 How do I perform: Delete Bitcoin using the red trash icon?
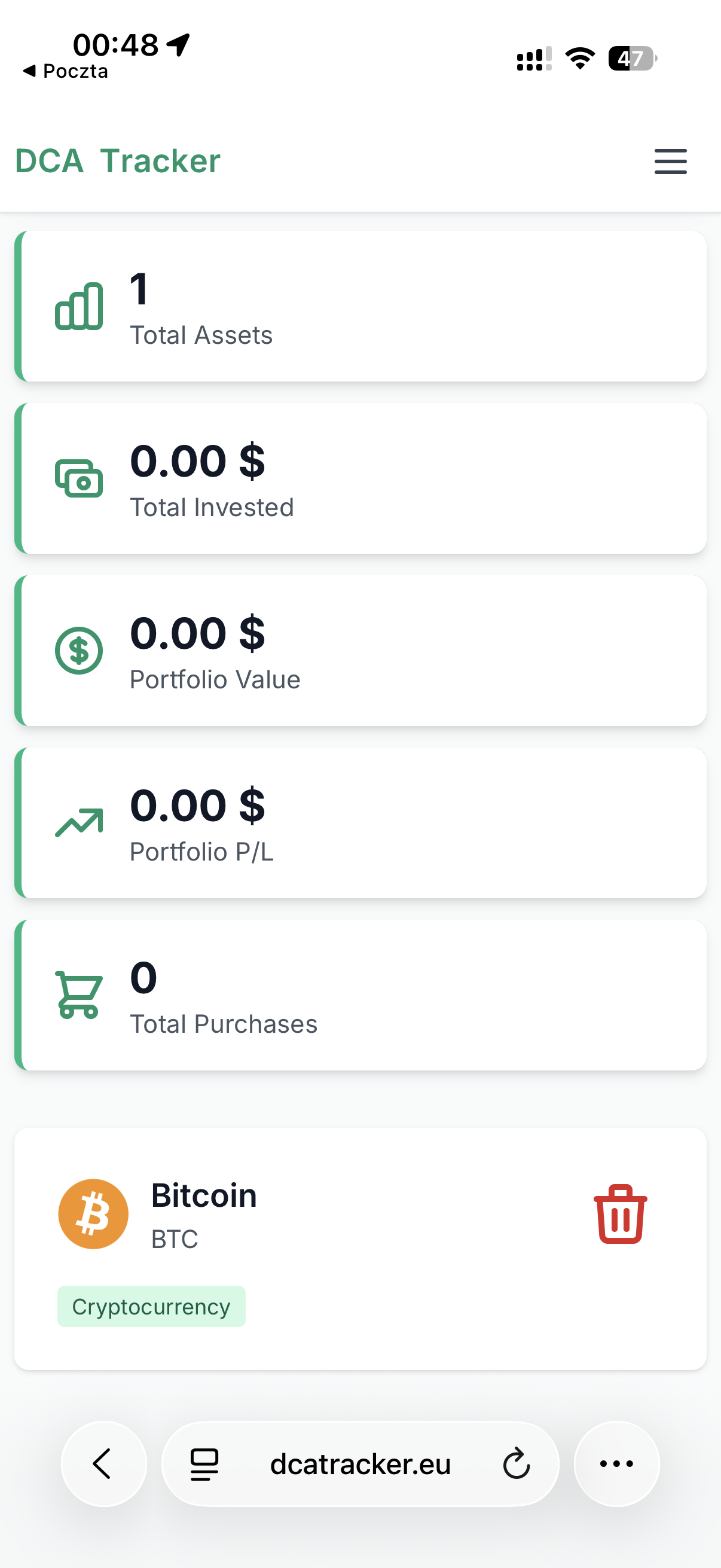click(x=619, y=1214)
